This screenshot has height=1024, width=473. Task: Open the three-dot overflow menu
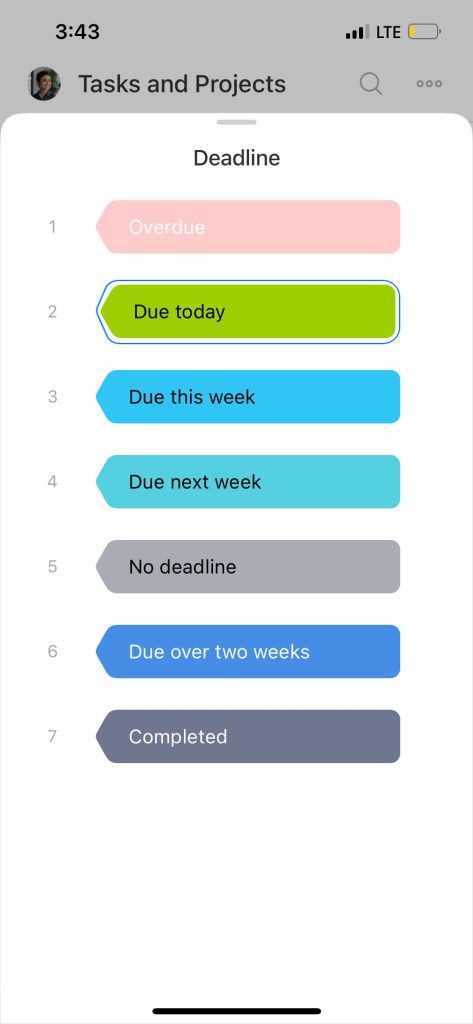coord(429,84)
